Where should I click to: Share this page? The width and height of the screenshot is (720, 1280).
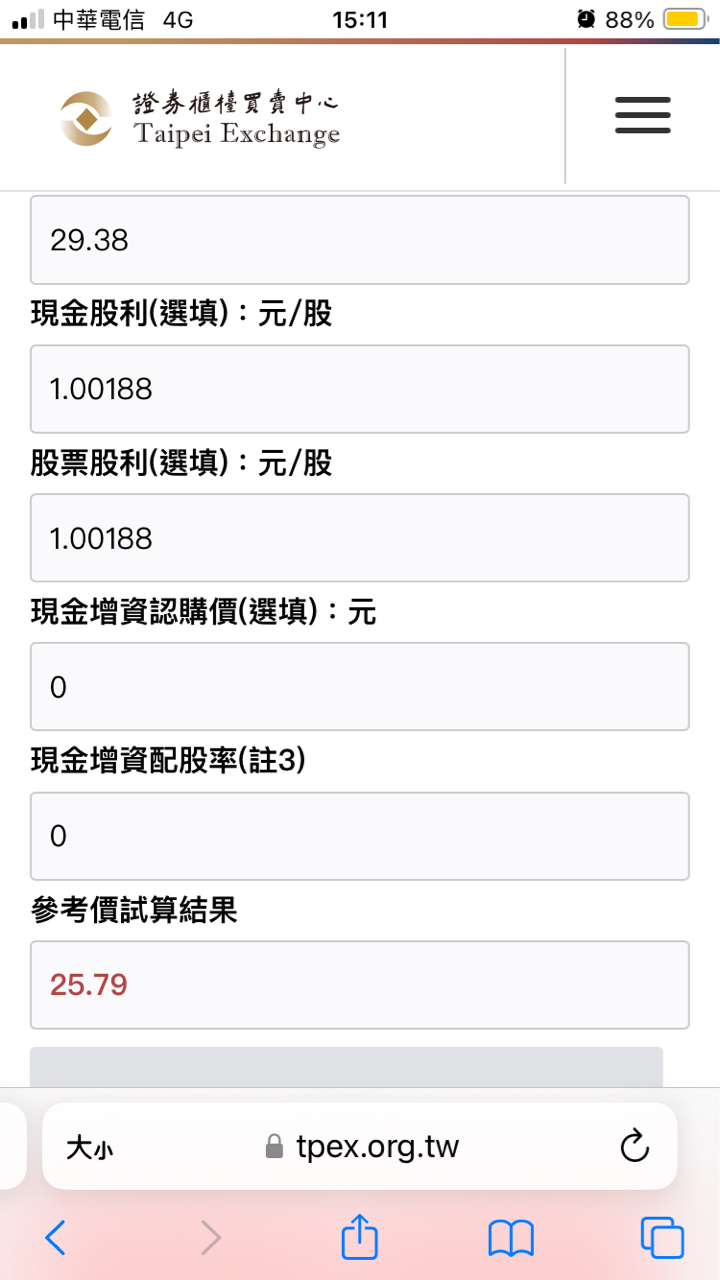click(x=360, y=1238)
